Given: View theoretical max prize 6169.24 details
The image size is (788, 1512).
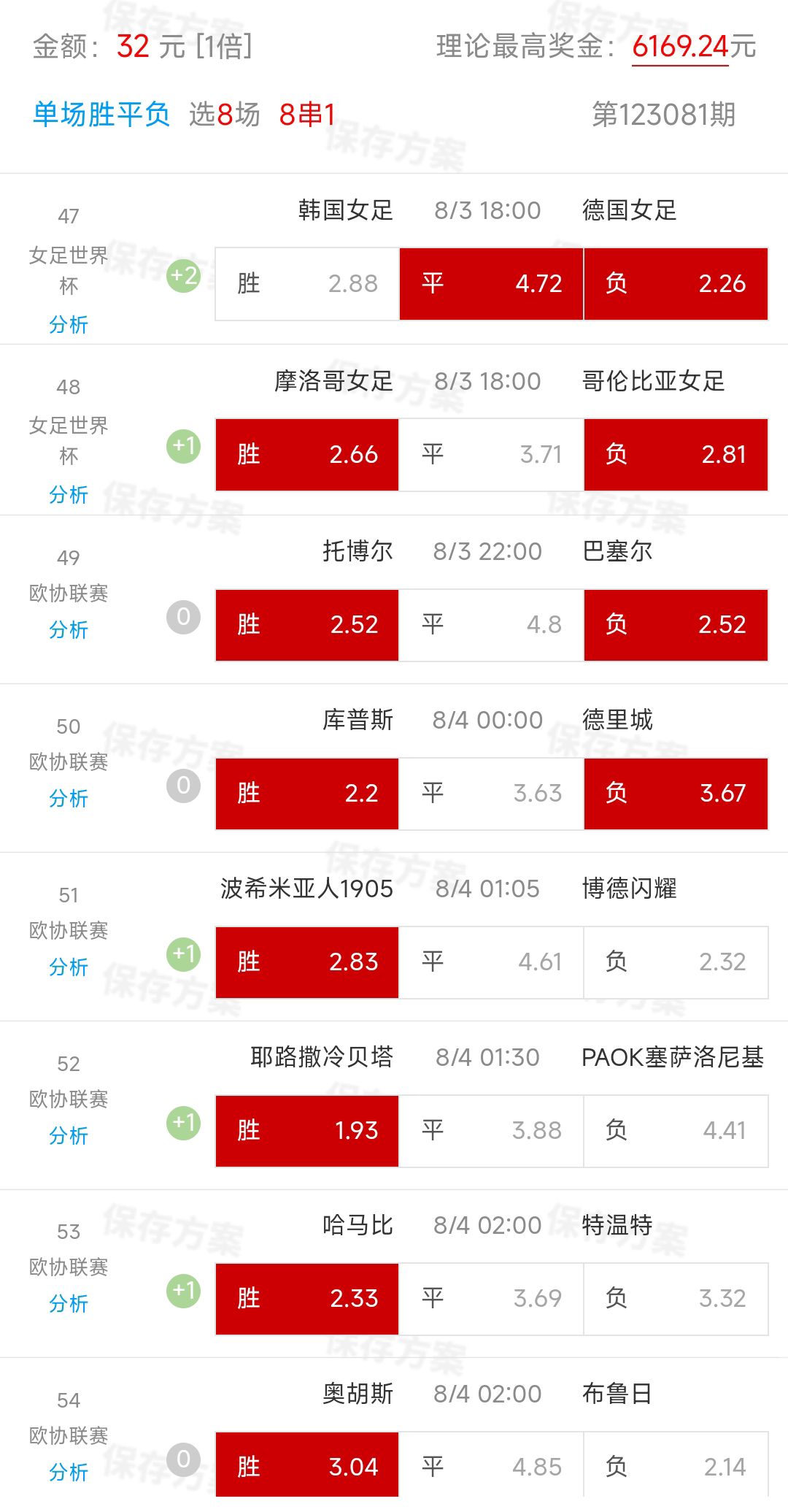Looking at the screenshot, I should coord(680,47).
